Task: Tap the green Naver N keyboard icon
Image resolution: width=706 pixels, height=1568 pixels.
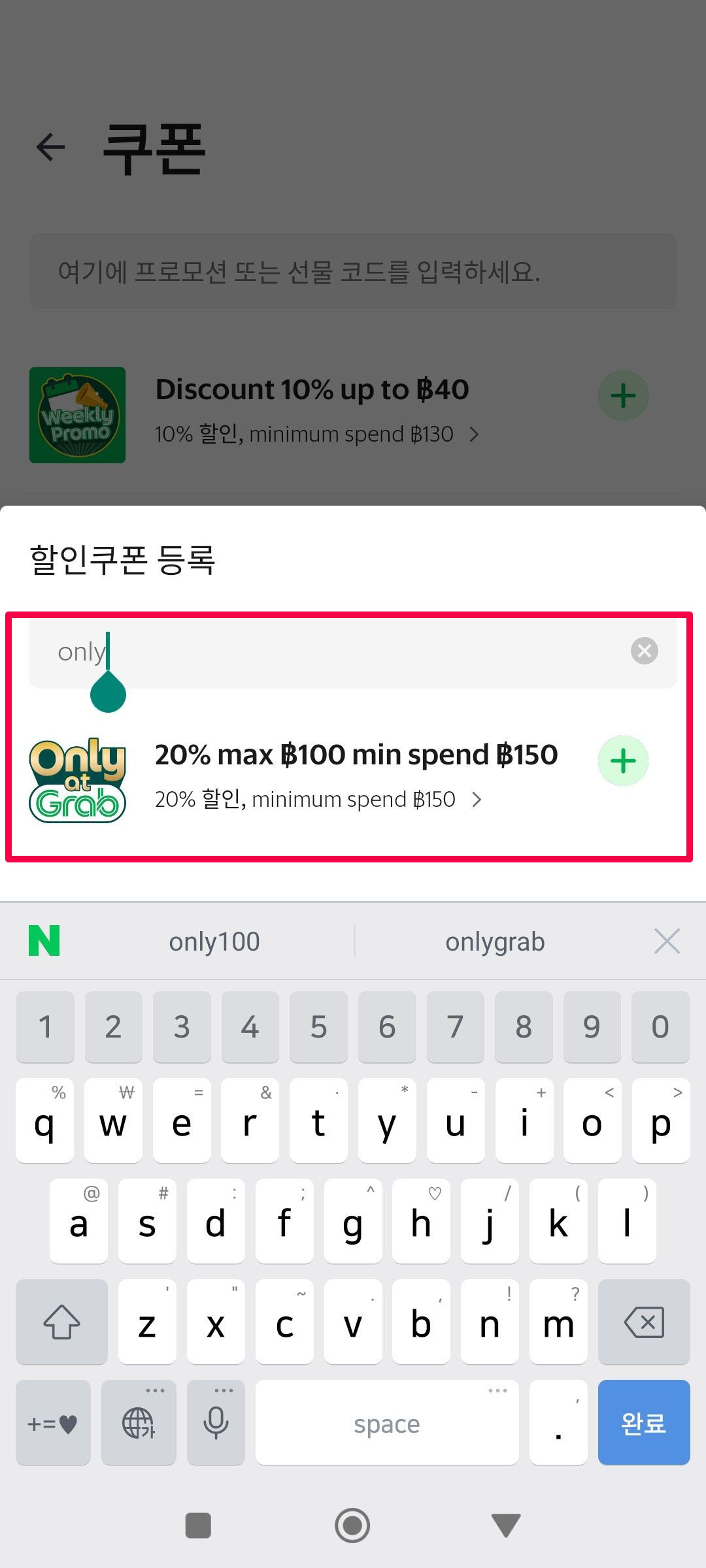Action: (x=43, y=941)
